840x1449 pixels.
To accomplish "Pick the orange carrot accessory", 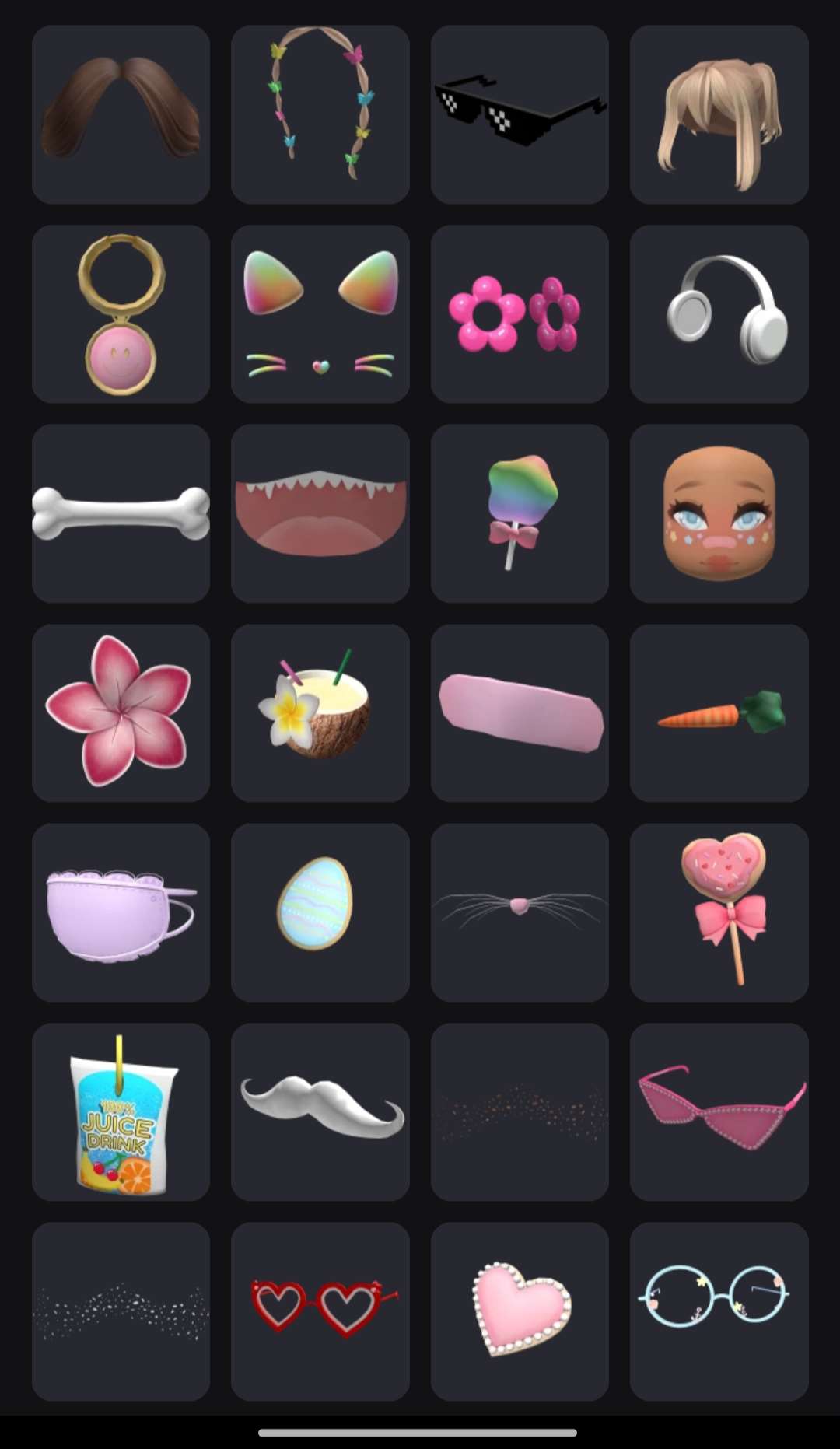I will [x=719, y=712].
